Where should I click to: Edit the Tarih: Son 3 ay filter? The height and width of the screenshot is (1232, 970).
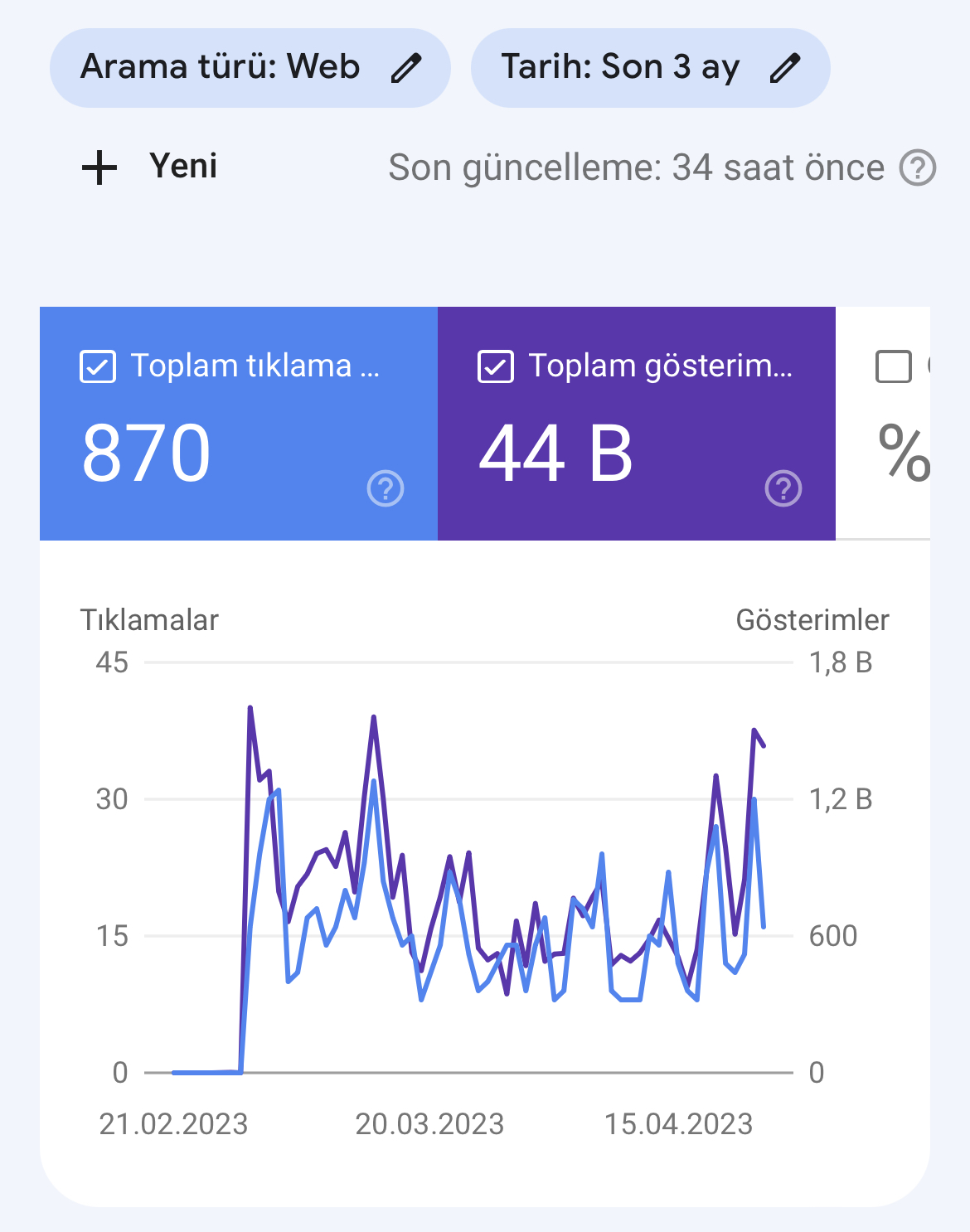coord(650,68)
